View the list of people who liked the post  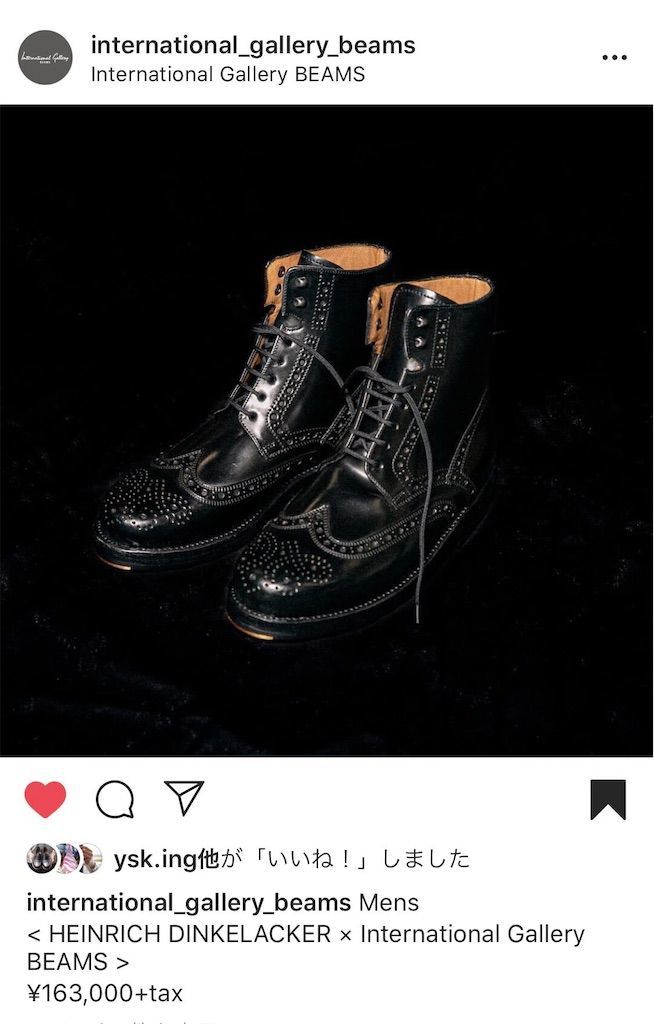(x=291, y=859)
